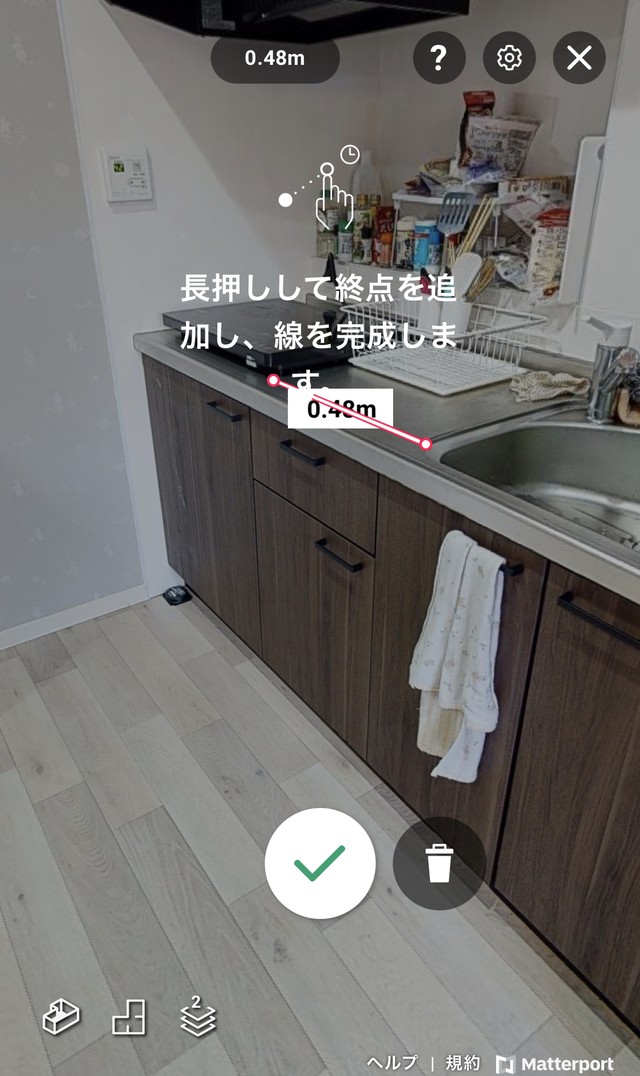Delete the current measurement
The height and width of the screenshot is (1076, 640).
coord(439,862)
